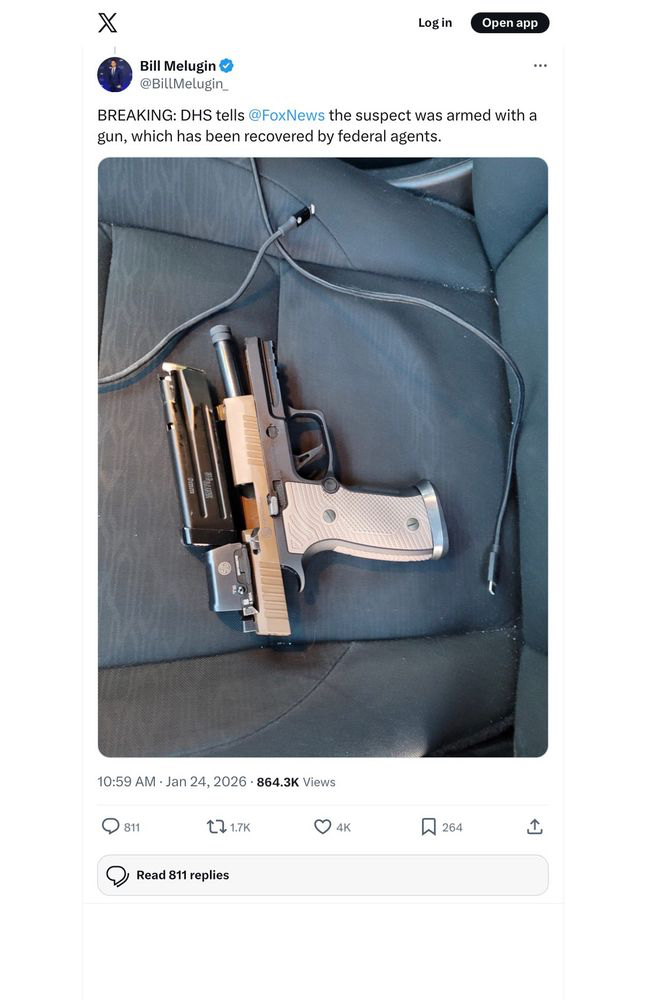This screenshot has width=646, height=1000.
Task: Share the post
Action: click(x=535, y=827)
